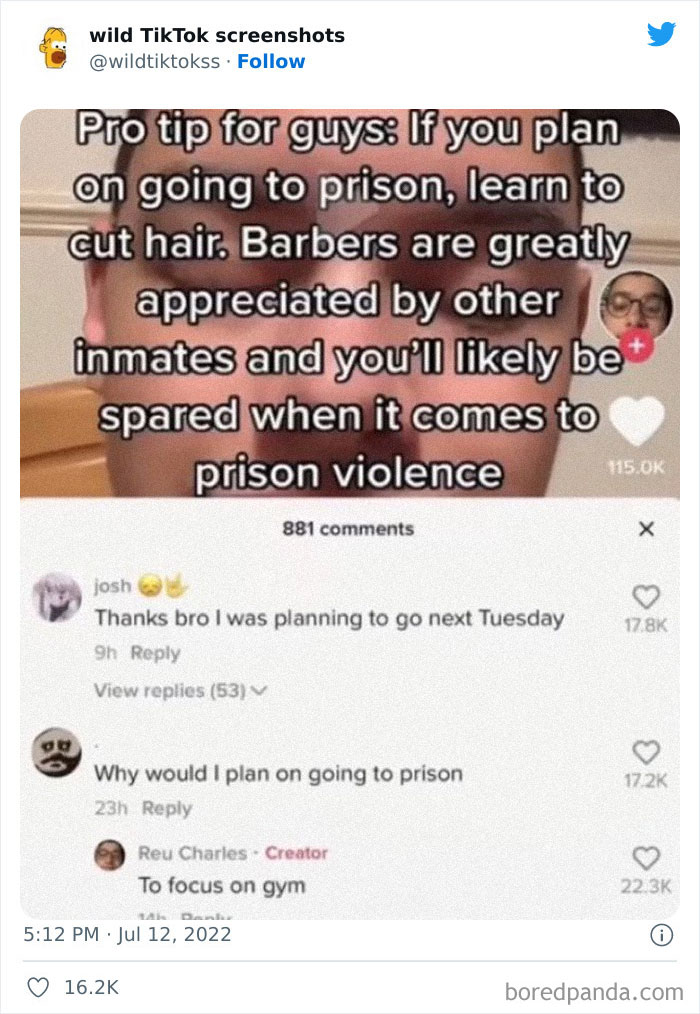Follow the wild TikTok screenshots account
The width and height of the screenshot is (700, 1014).
tap(271, 61)
